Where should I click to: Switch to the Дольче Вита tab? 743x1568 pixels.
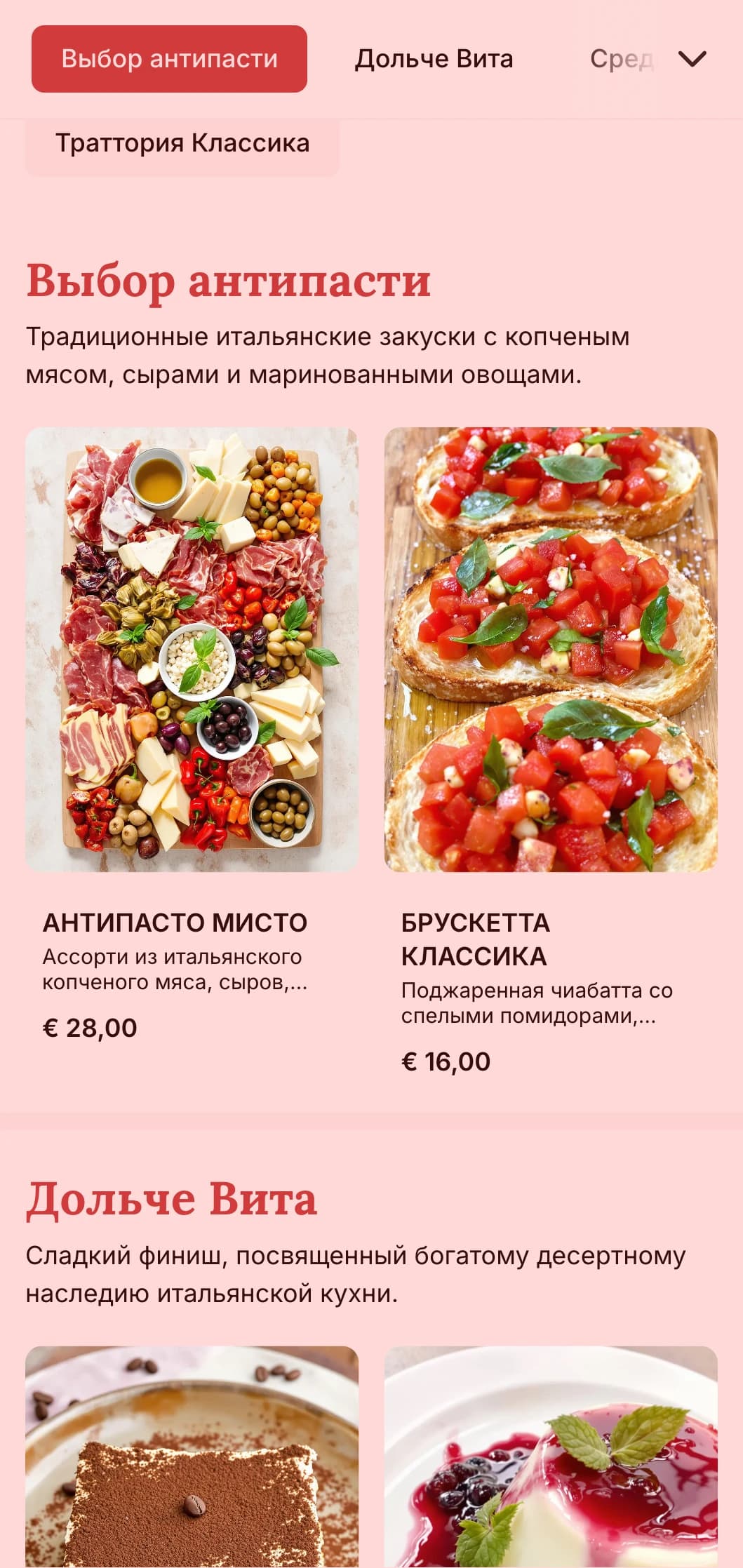click(434, 59)
